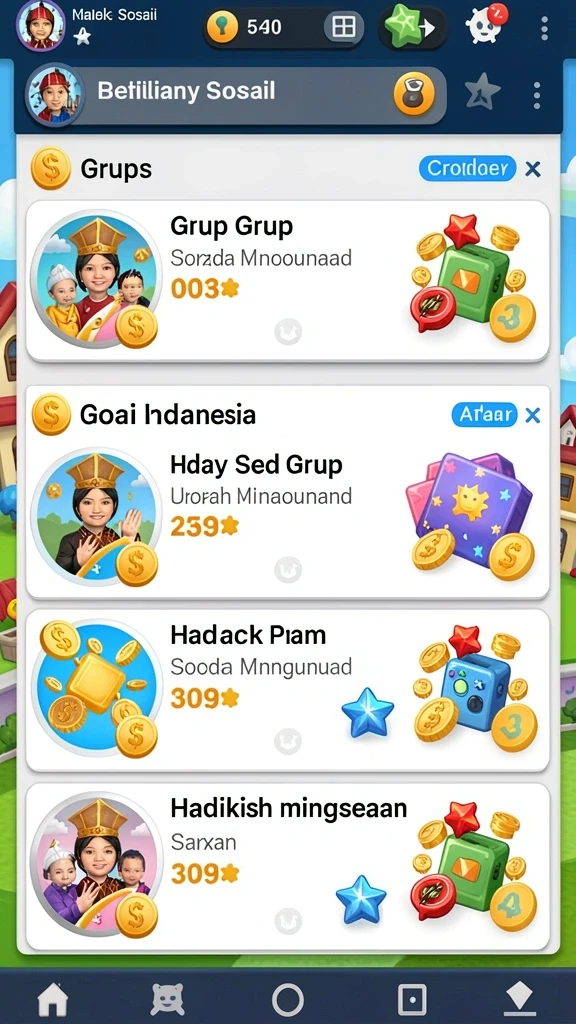Open the Hadack Piam card
The height and width of the screenshot is (1024, 576).
pyautogui.click(x=287, y=690)
